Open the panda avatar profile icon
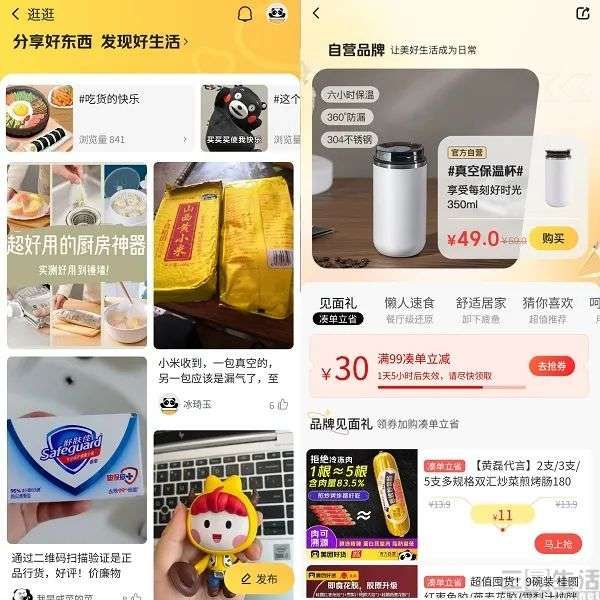The image size is (600, 600). pos(277,14)
